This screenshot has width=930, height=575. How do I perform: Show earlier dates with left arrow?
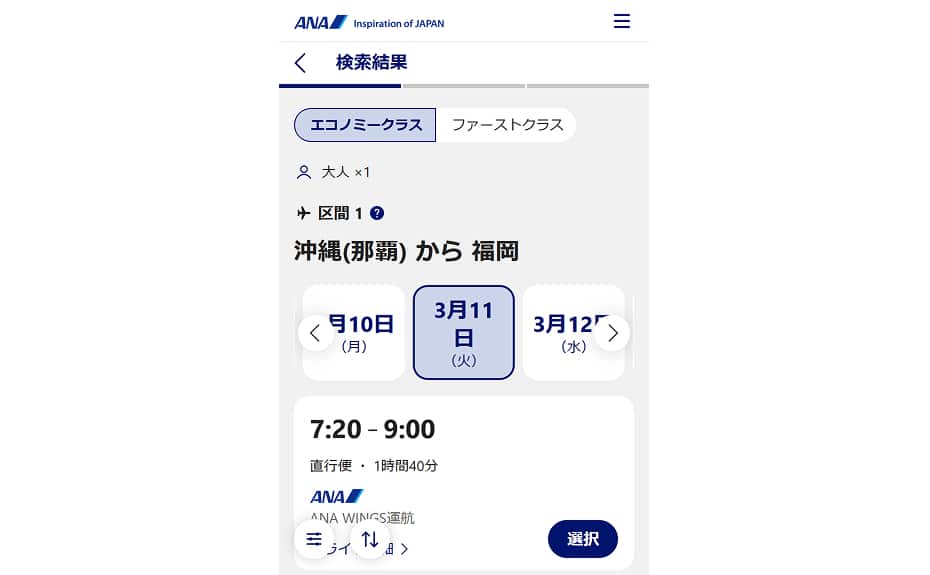coord(316,333)
